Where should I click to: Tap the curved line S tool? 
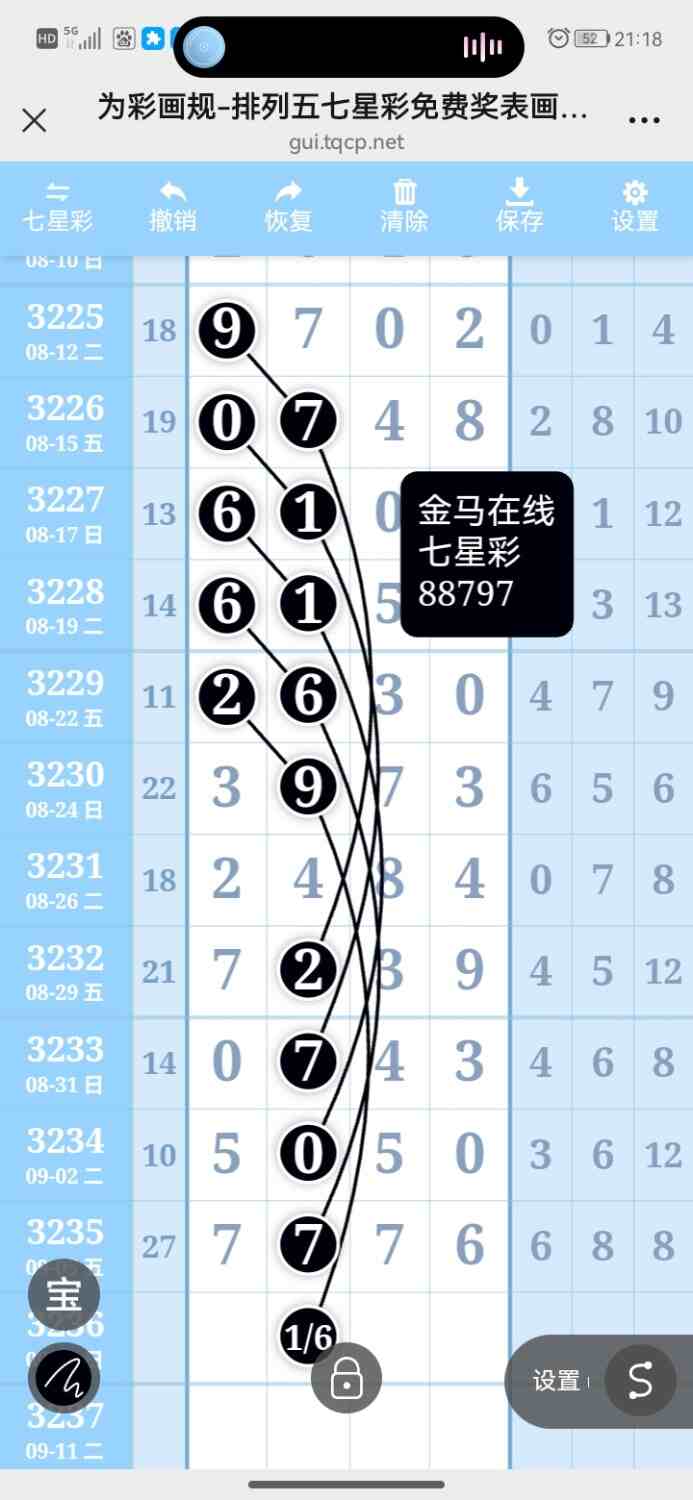640,1381
